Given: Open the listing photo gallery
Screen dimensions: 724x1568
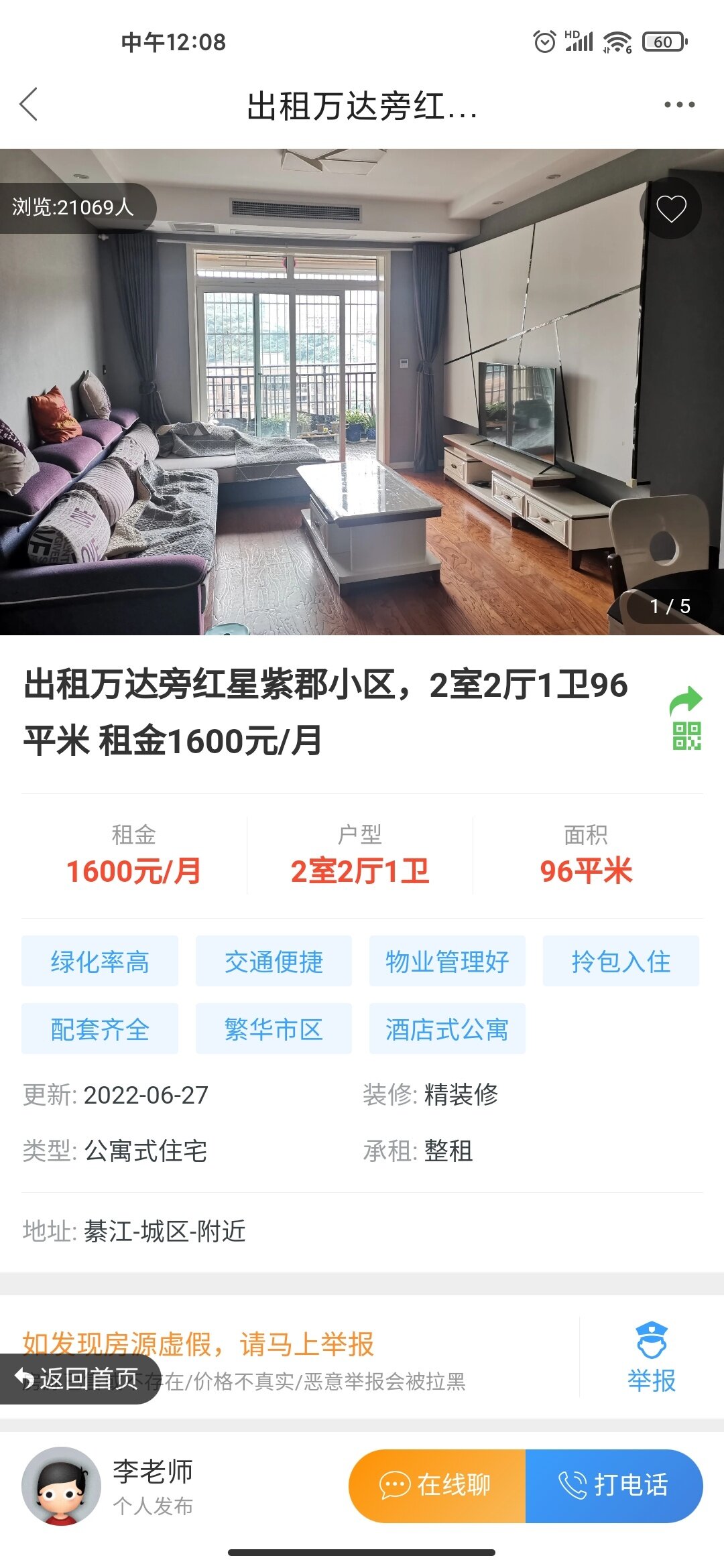Looking at the screenshot, I should (362, 392).
